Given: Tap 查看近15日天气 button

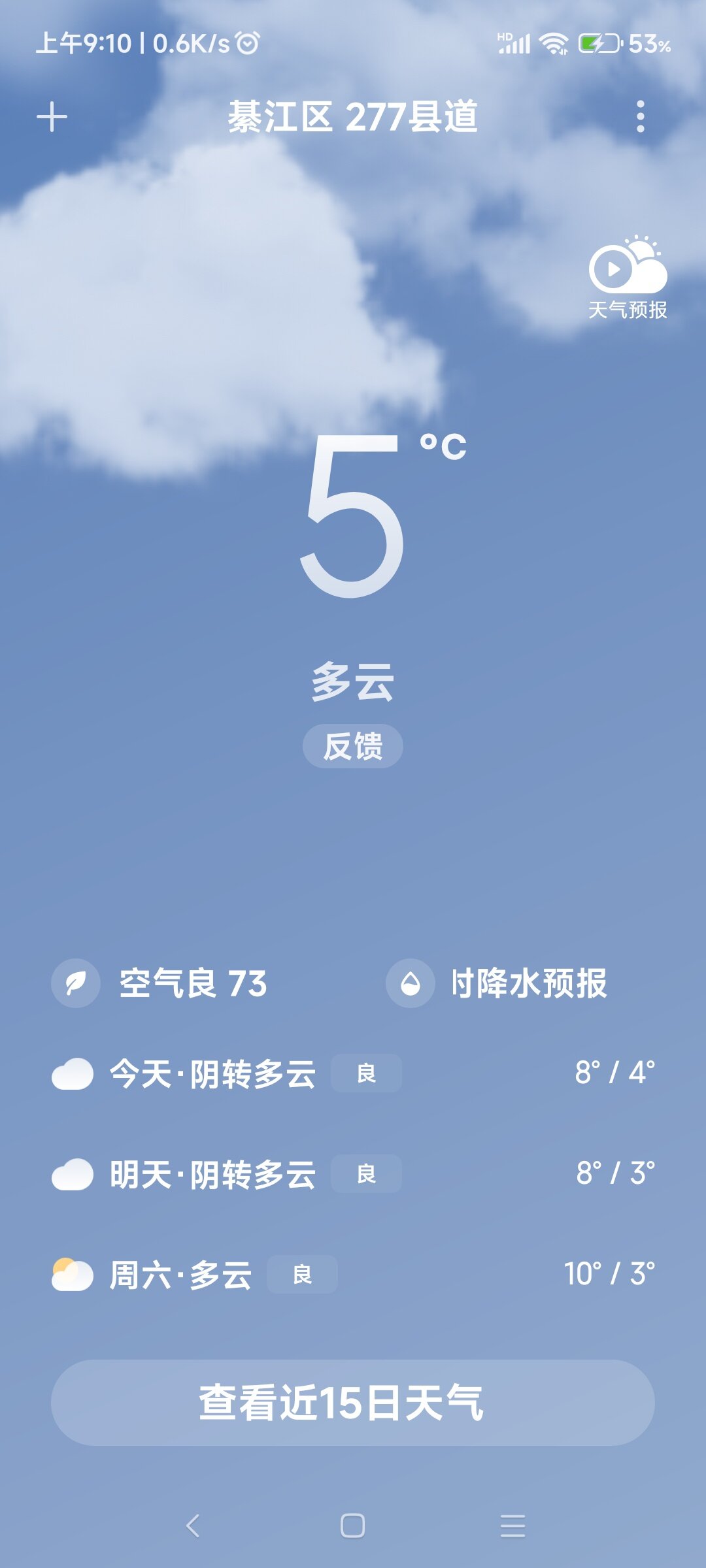Looking at the screenshot, I should pos(353,1403).
